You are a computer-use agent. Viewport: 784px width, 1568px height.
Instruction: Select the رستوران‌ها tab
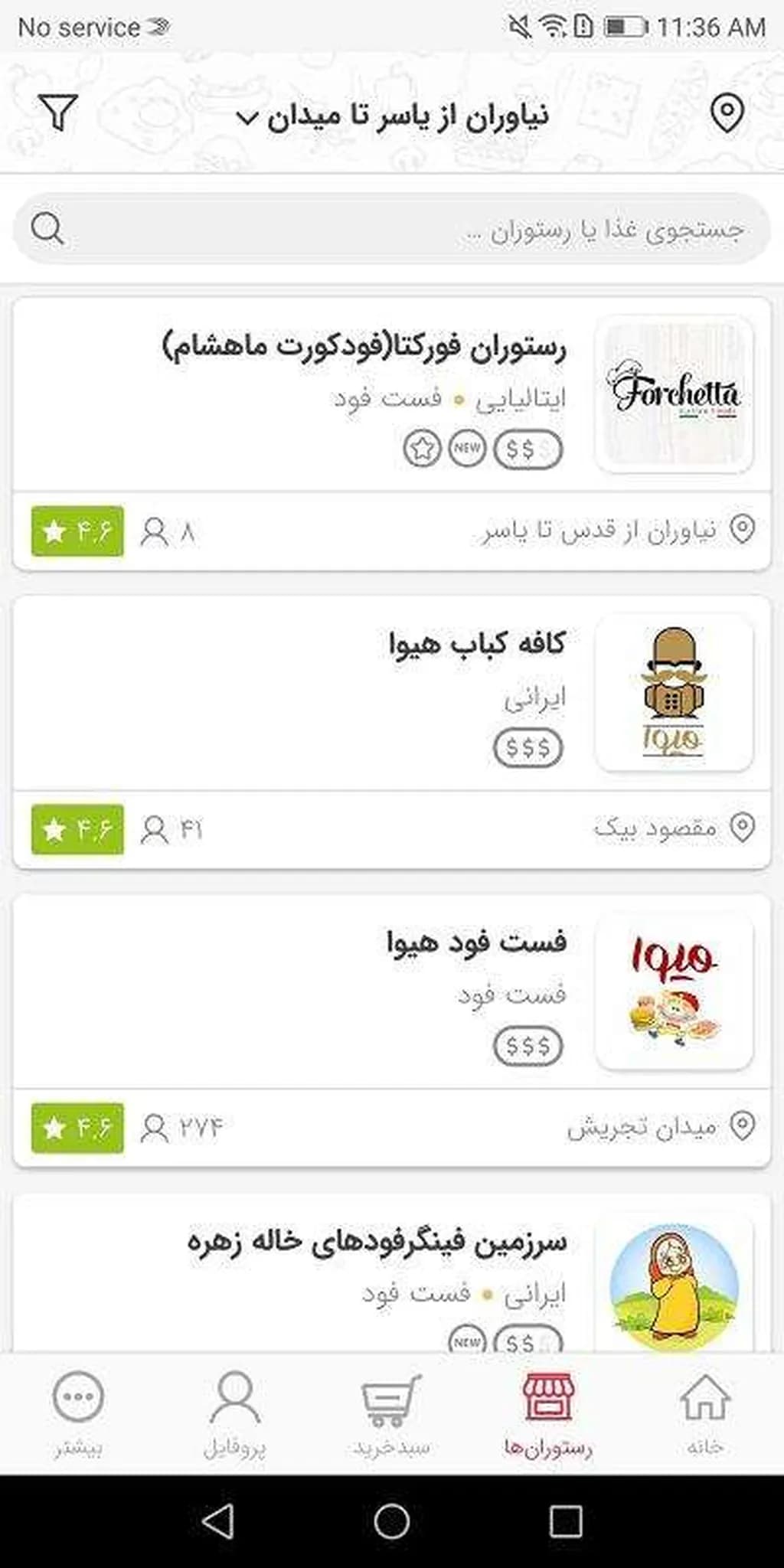(x=548, y=1413)
